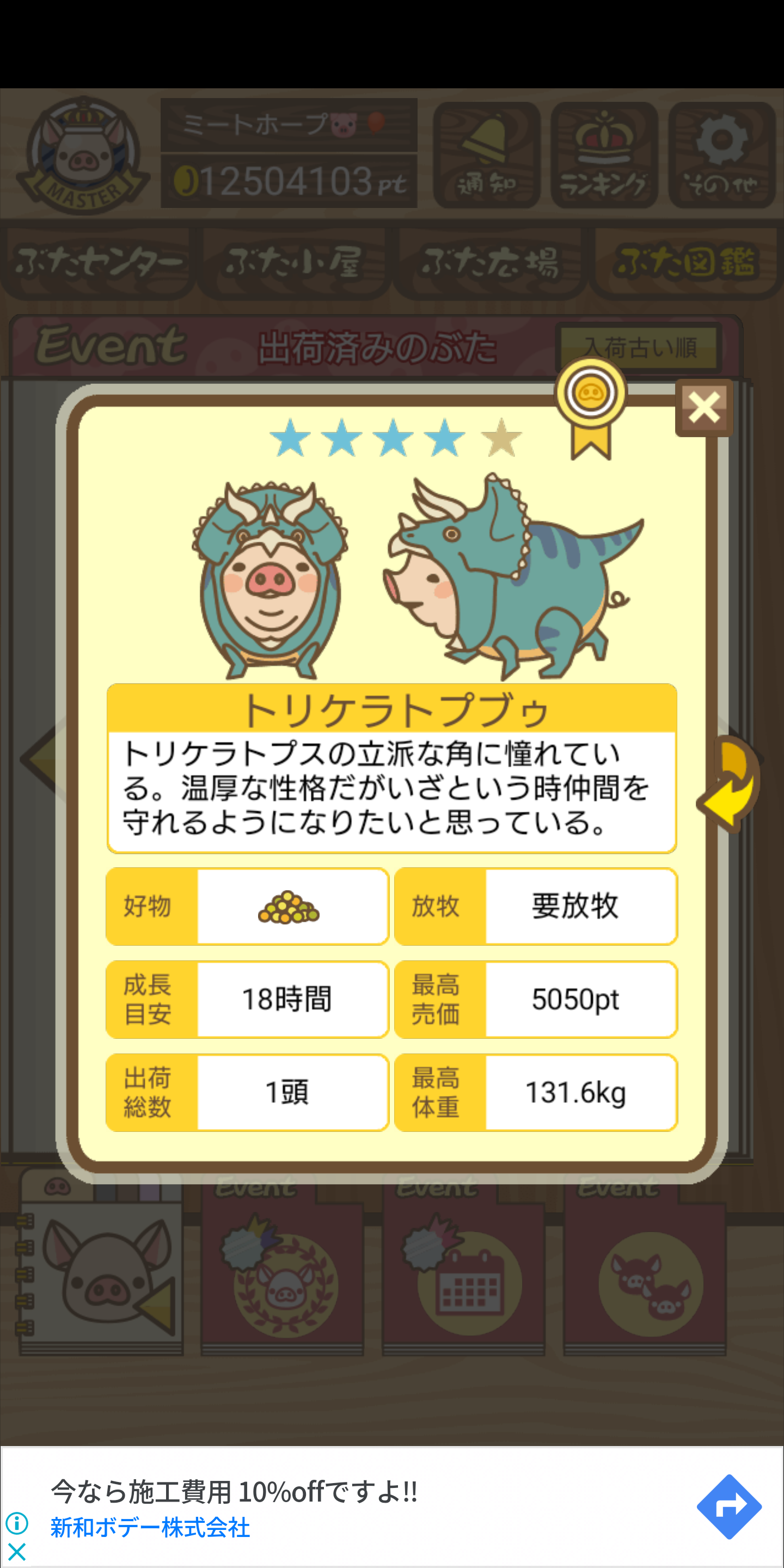Open 通知 notifications bell

click(486, 155)
